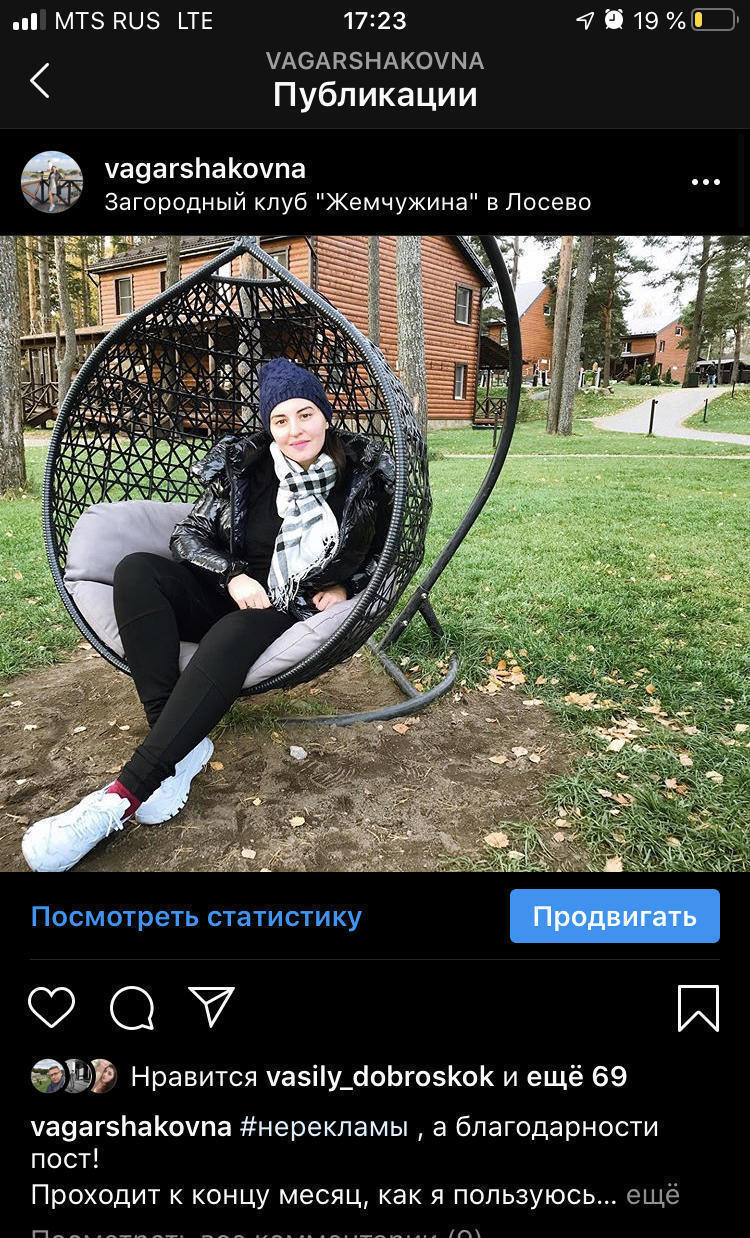The image size is (750, 1238).
Task: View the list of ещё 69 likes
Action: [x=578, y=1076]
